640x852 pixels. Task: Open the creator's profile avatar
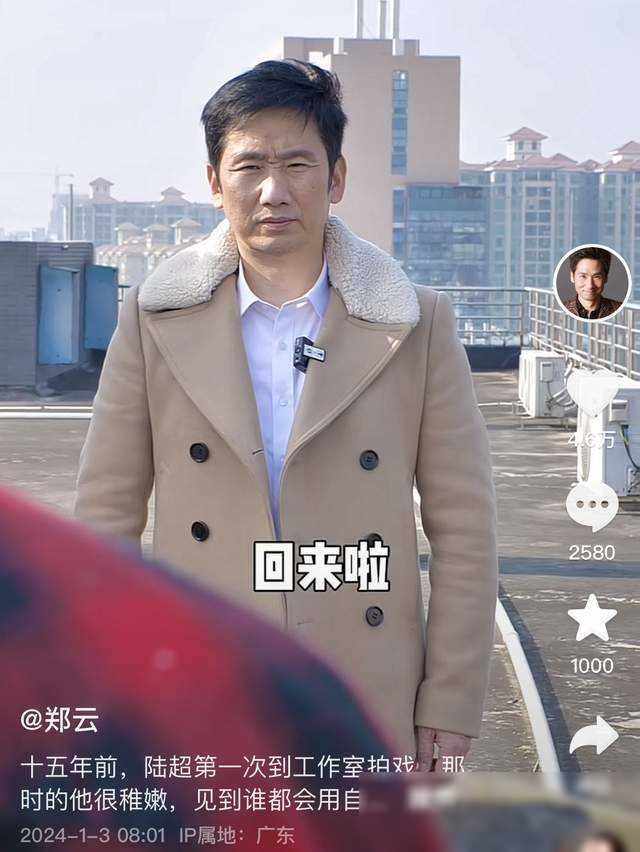[591, 282]
